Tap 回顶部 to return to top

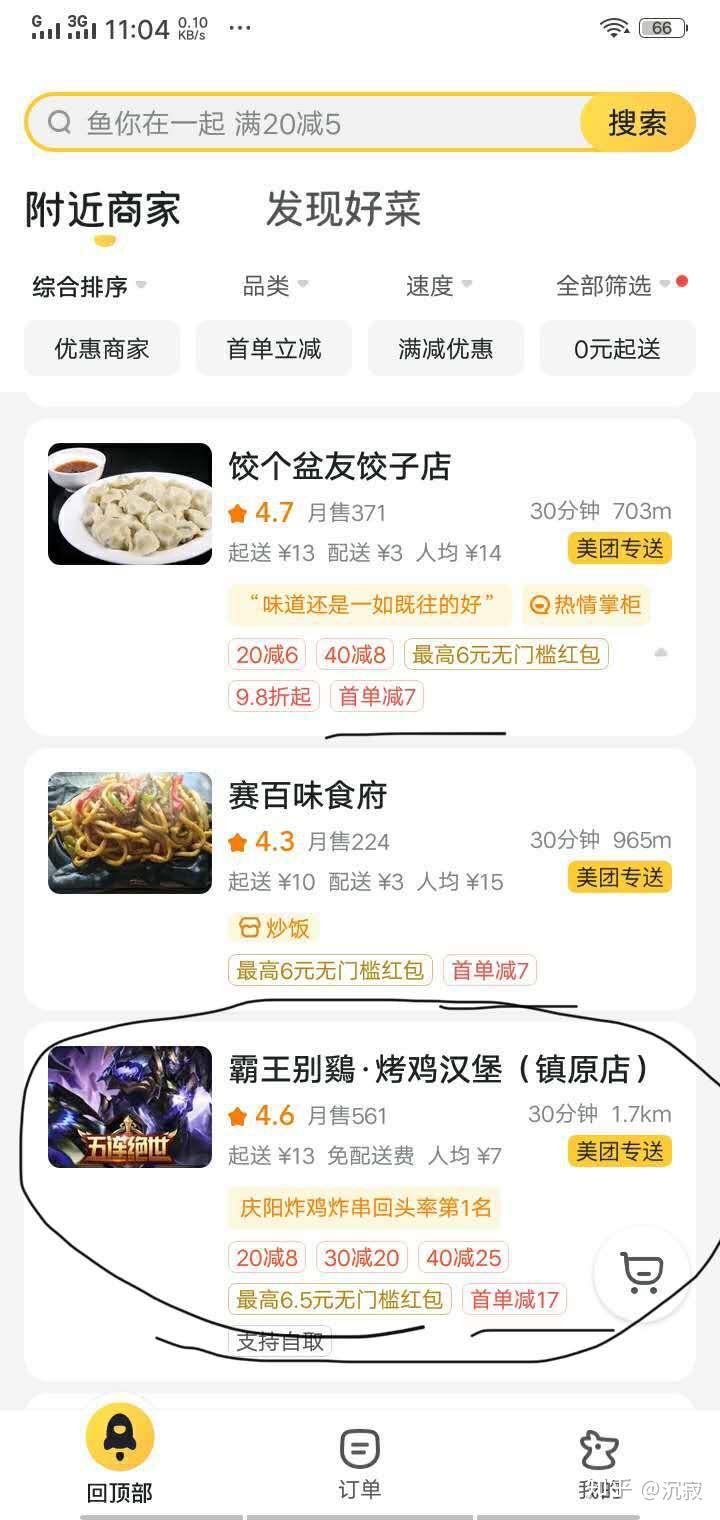120,1455
